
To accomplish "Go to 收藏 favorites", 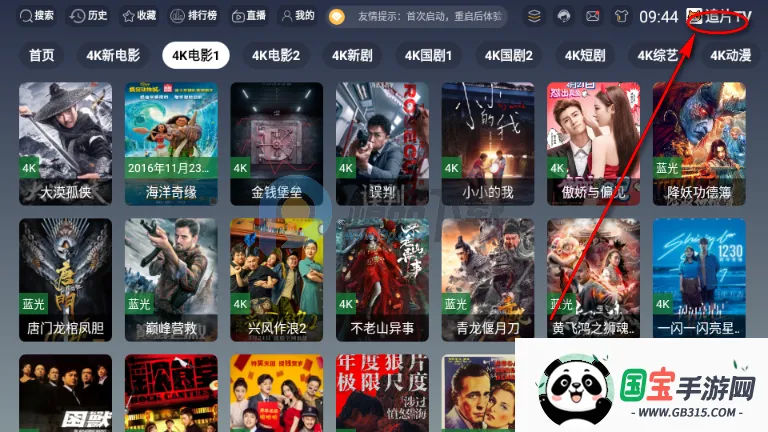I will [139, 16].
